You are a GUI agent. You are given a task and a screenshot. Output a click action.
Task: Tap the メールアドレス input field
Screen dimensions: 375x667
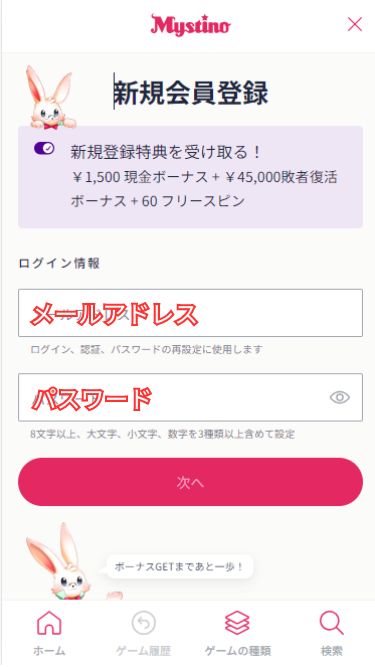coord(190,313)
